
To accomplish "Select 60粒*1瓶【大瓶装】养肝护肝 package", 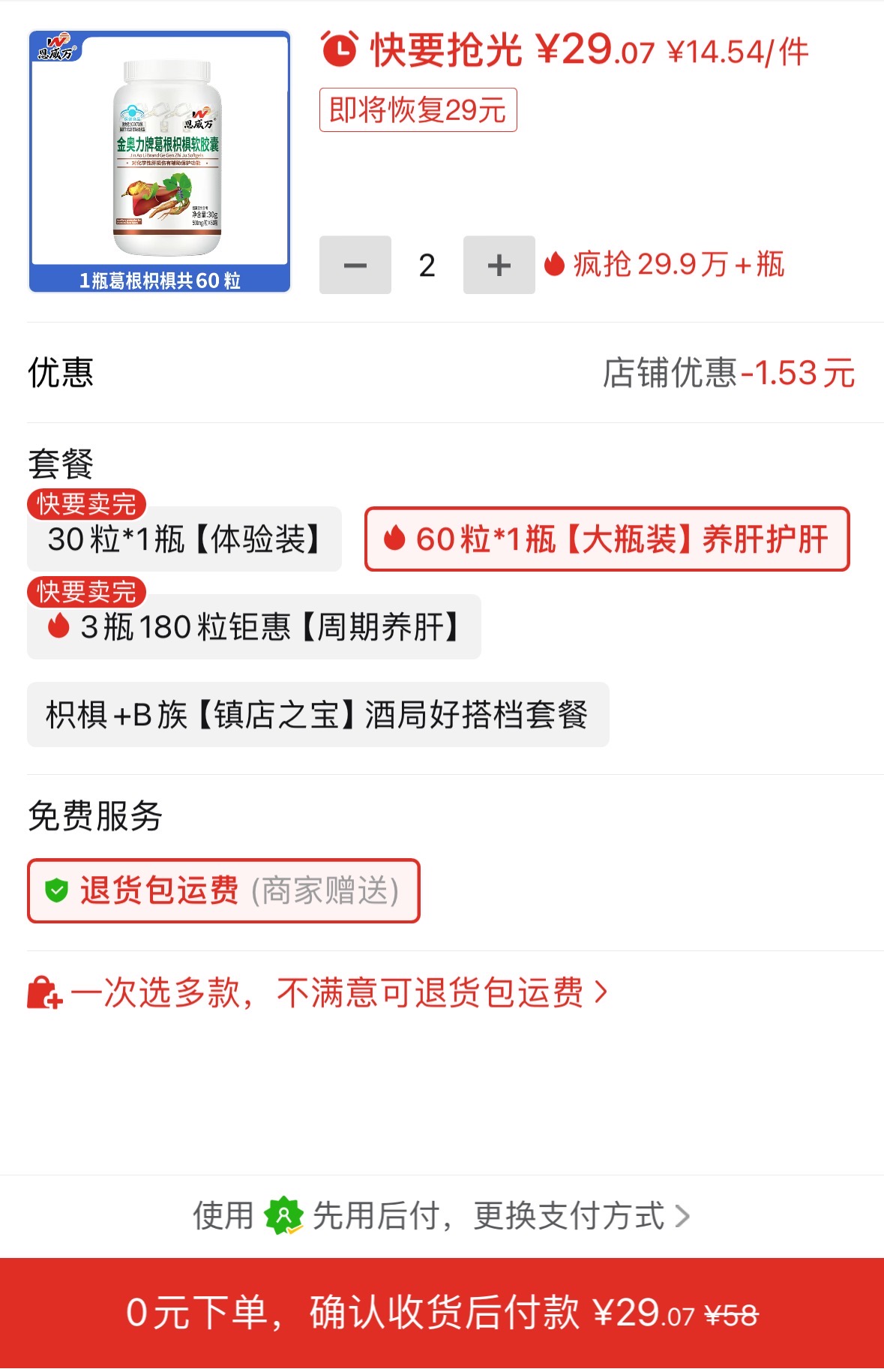I will (x=607, y=539).
